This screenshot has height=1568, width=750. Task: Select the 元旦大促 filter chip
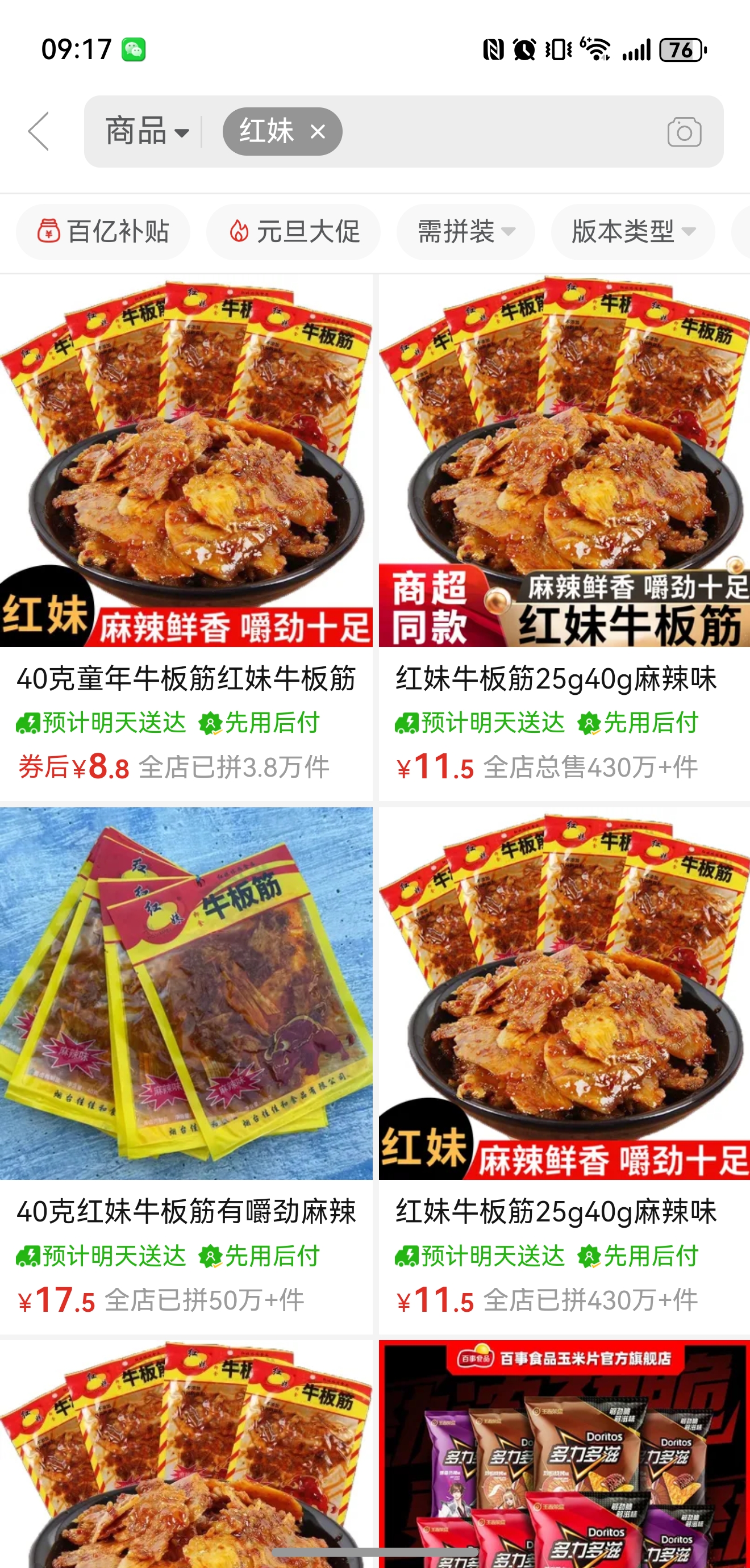coord(293,231)
